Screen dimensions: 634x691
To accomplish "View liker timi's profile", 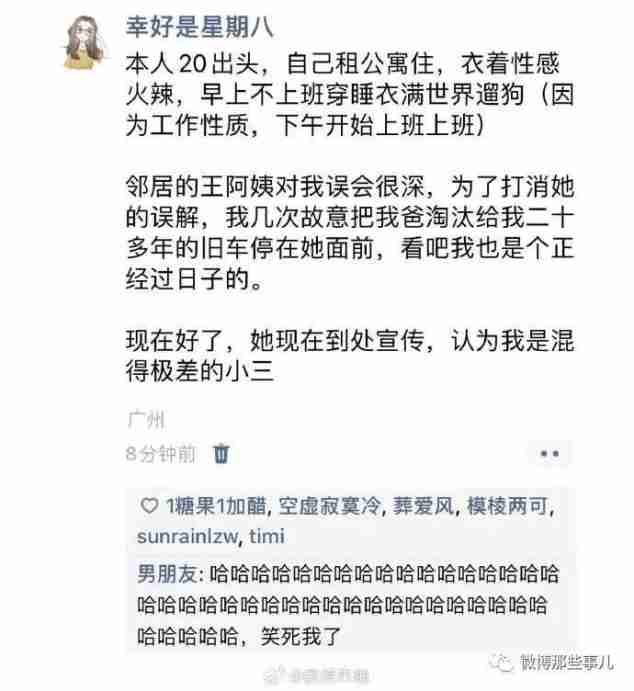I will [x=267, y=536].
